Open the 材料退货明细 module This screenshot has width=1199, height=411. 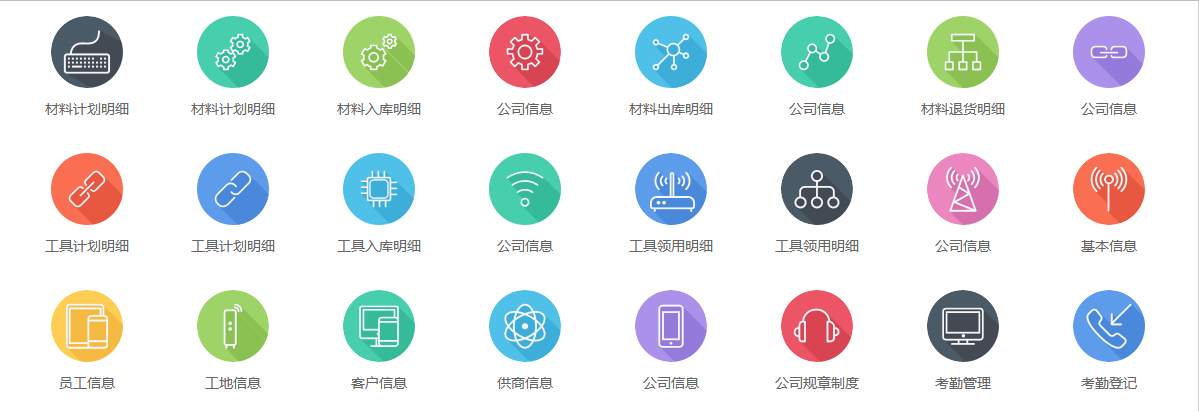coord(963,53)
